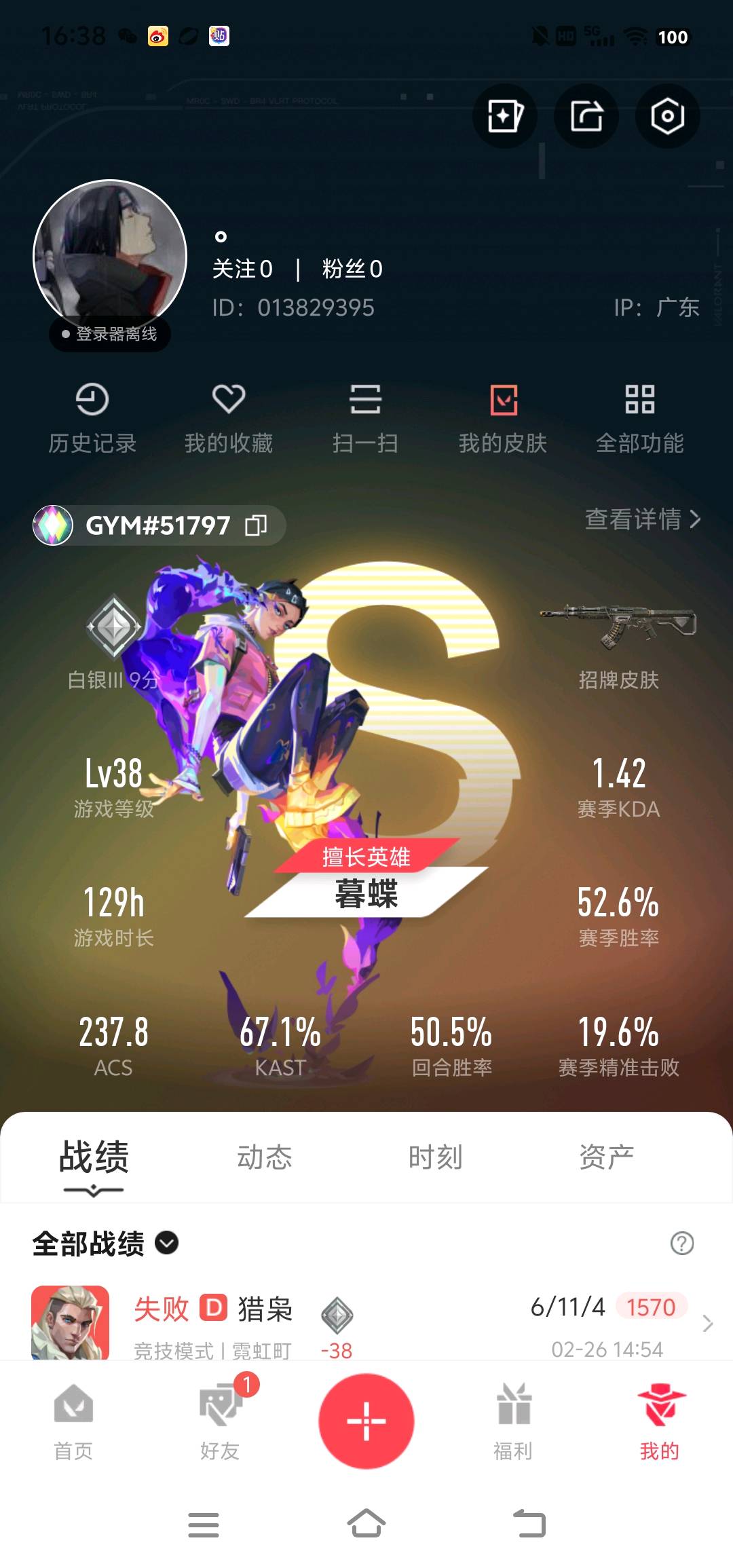Go to the 首页 home tab
The height and width of the screenshot is (1568, 733).
(x=73, y=1421)
